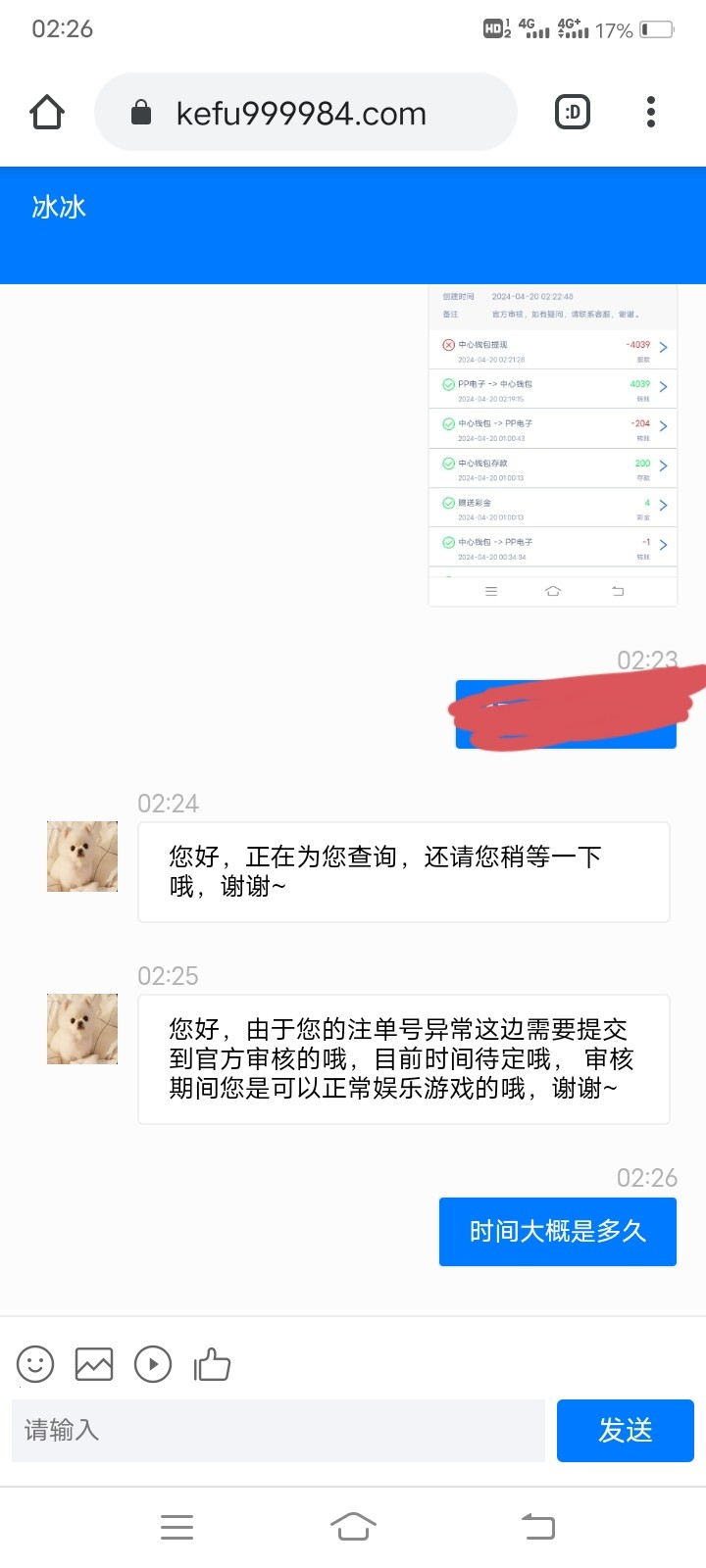Send the message with 发送
The height and width of the screenshot is (1568, 706).
click(626, 1431)
